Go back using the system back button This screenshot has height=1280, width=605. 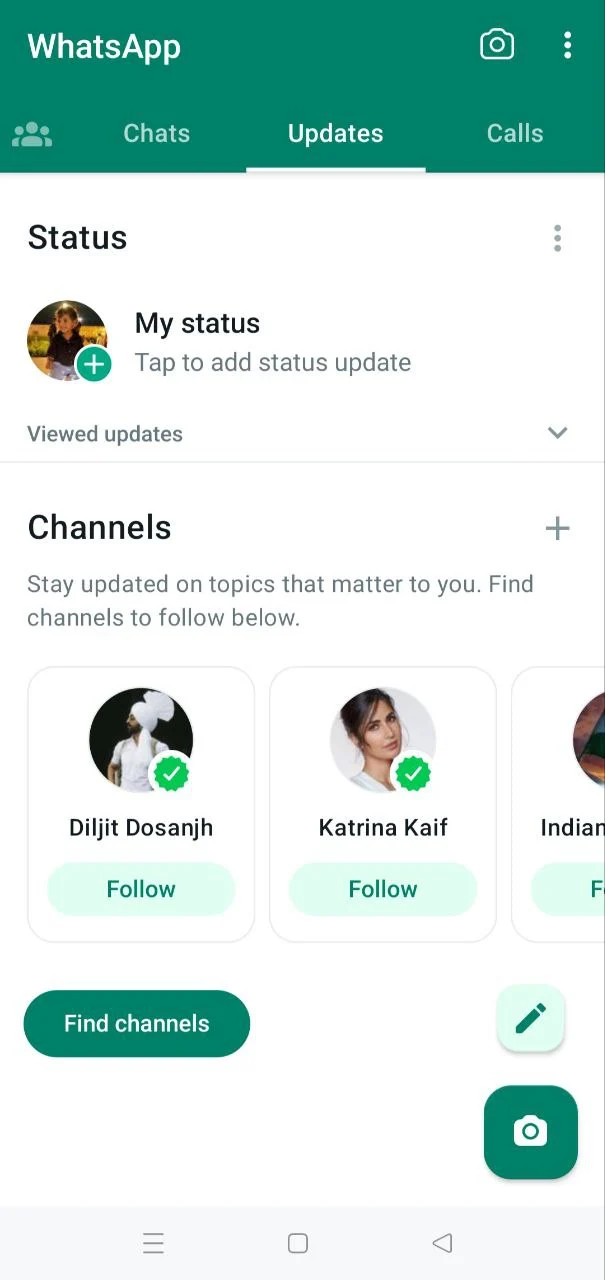coord(442,1243)
